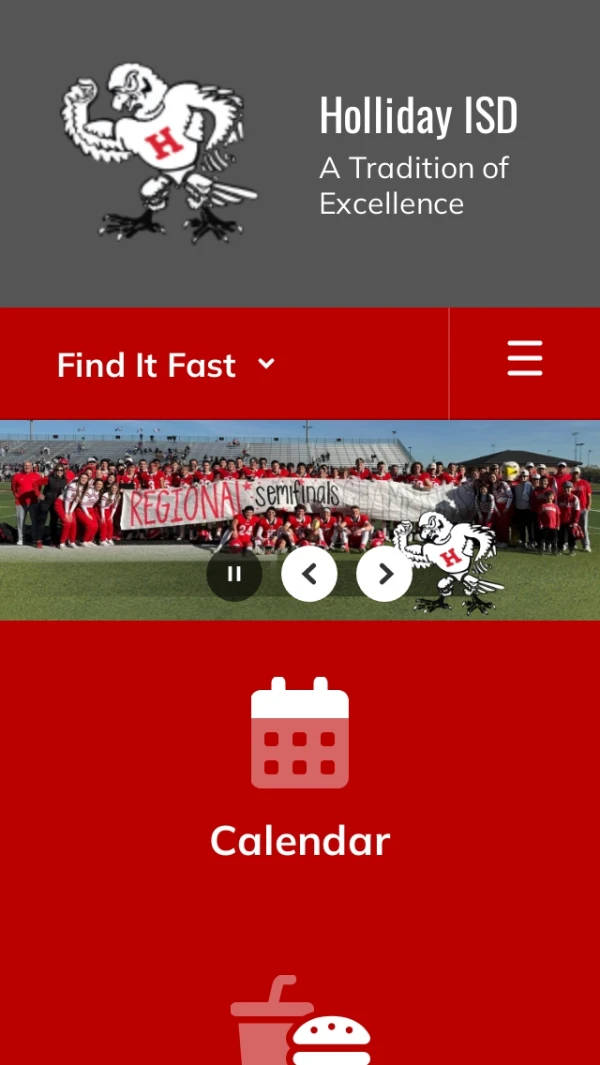Advance to the next slideshow photo

[384, 574]
